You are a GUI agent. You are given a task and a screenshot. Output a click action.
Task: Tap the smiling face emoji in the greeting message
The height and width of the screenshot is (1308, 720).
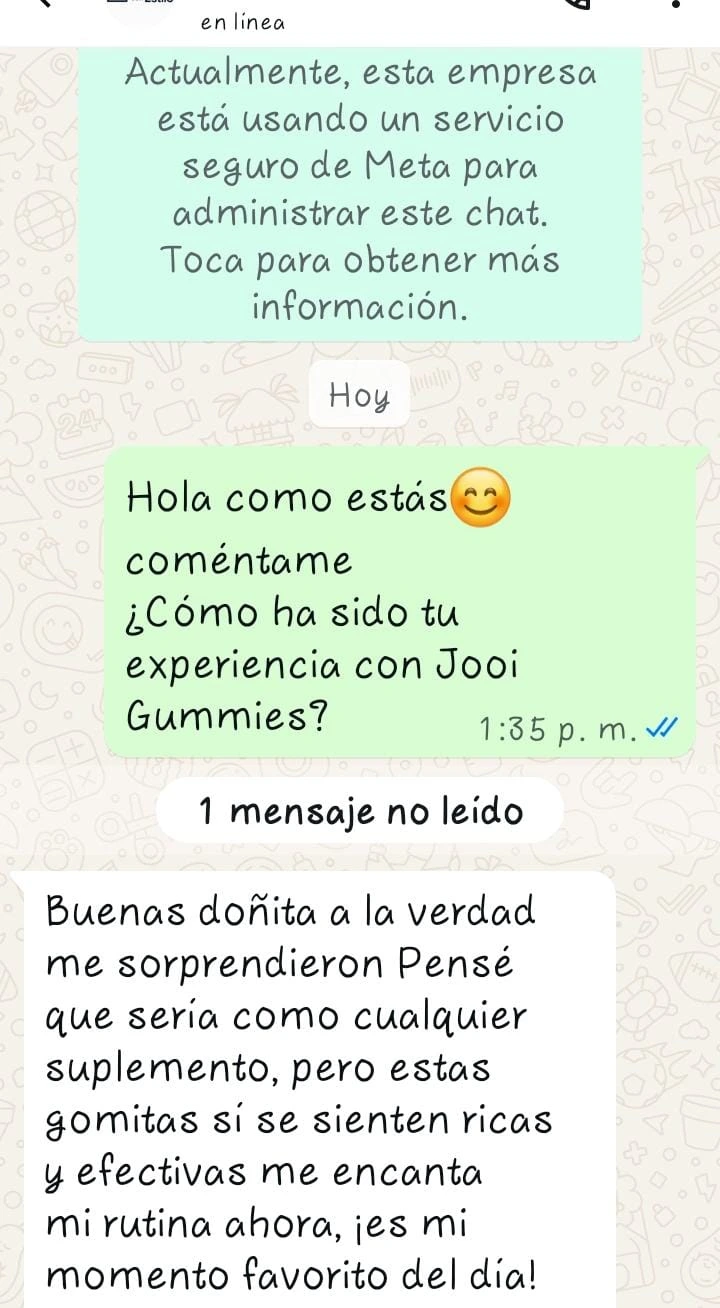(x=487, y=498)
